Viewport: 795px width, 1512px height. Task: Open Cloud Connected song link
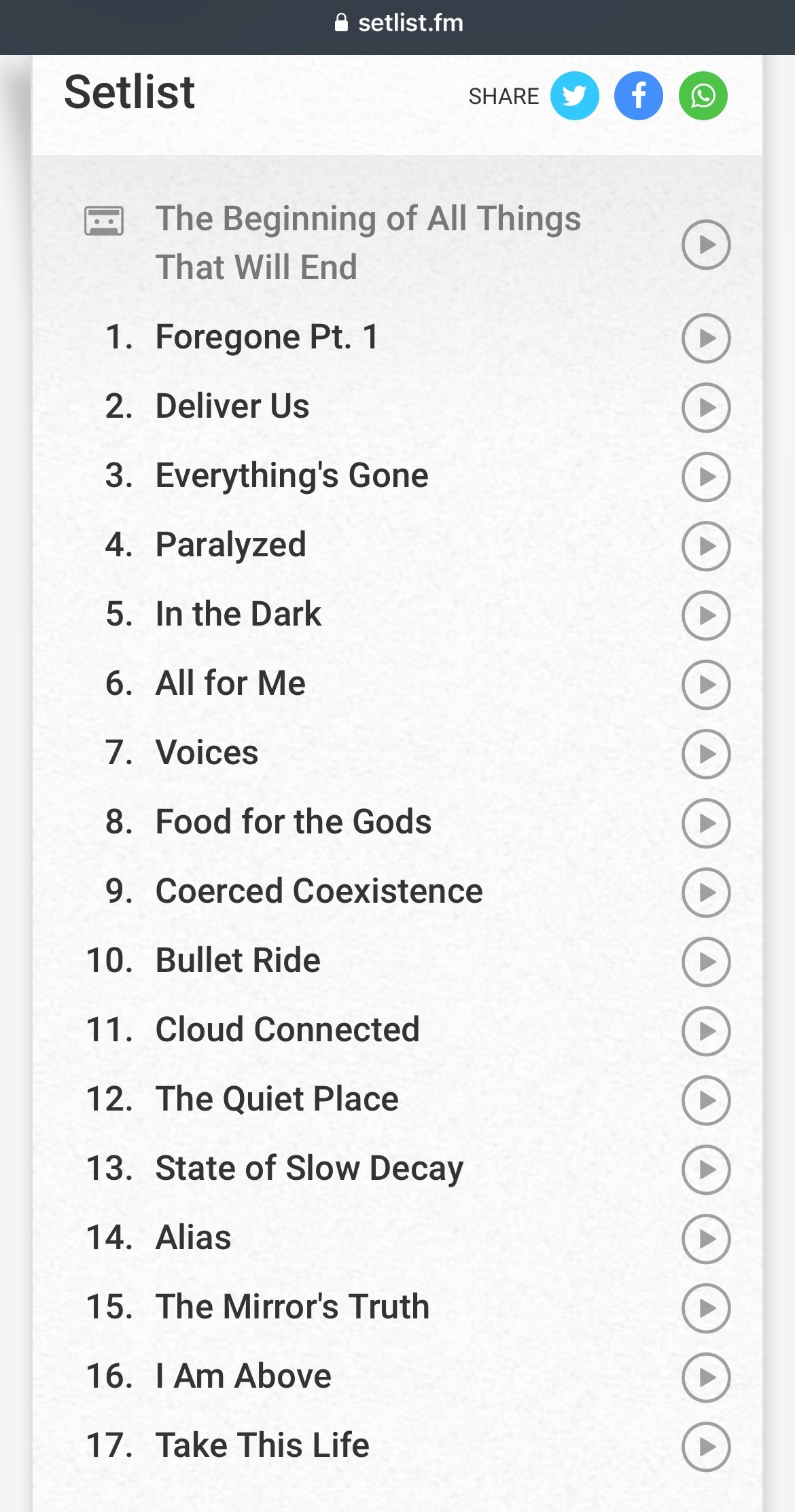[287, 1030]
